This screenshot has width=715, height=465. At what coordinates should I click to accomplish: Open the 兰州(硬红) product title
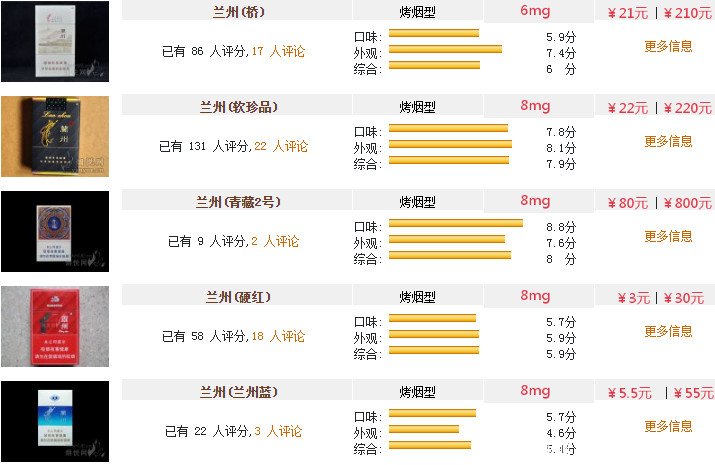[x=238, y=297]
